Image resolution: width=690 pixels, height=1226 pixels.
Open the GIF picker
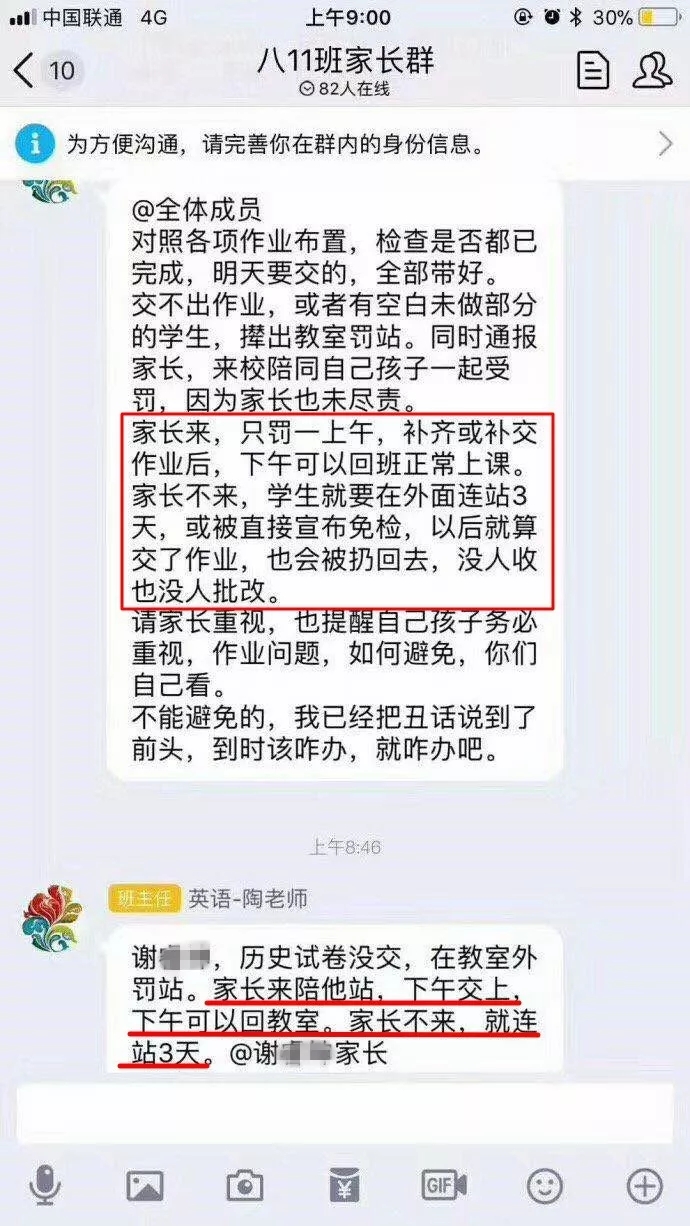[444, 1186]
